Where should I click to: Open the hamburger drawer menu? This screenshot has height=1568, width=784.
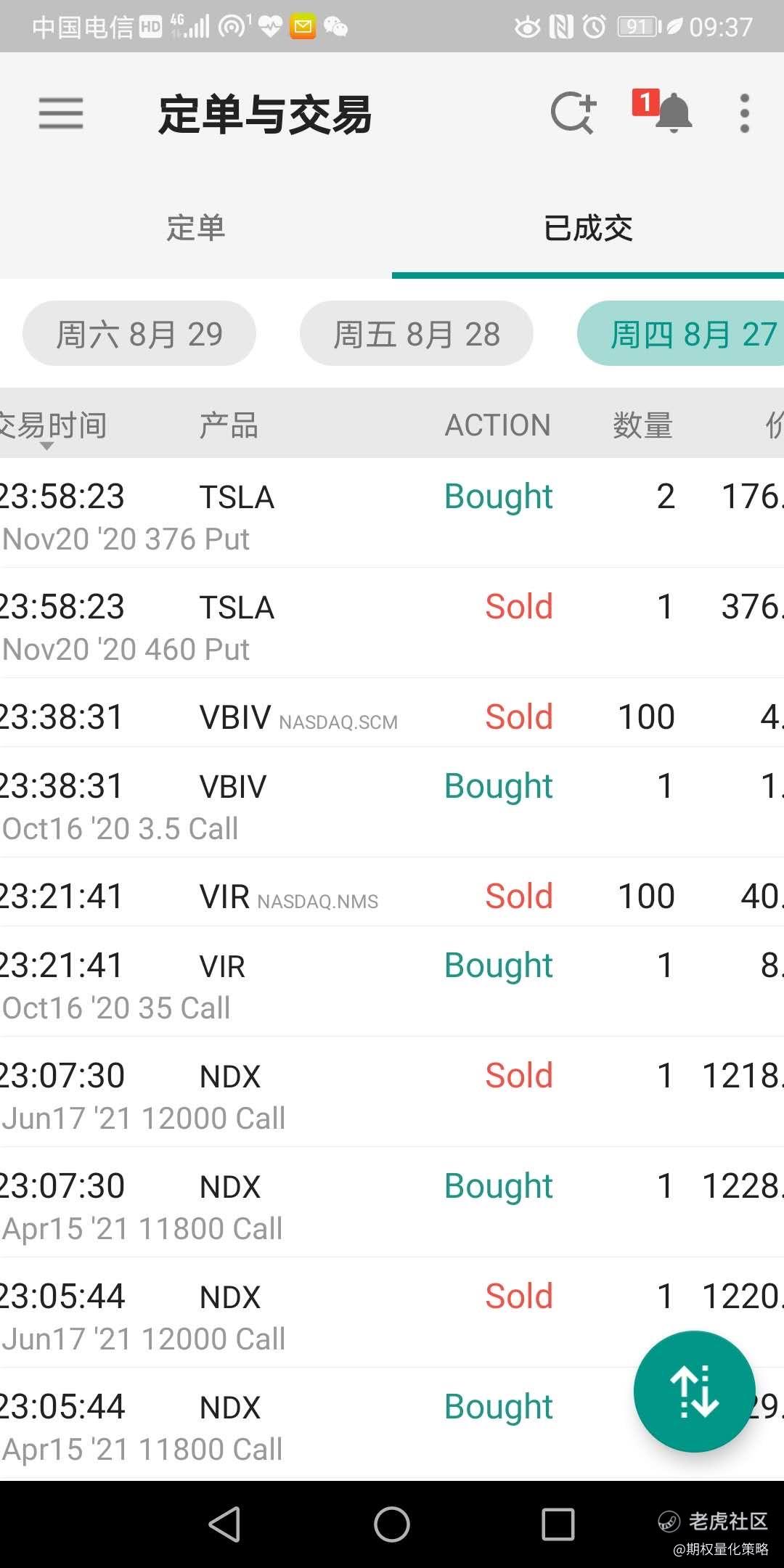tap(61, 114)
